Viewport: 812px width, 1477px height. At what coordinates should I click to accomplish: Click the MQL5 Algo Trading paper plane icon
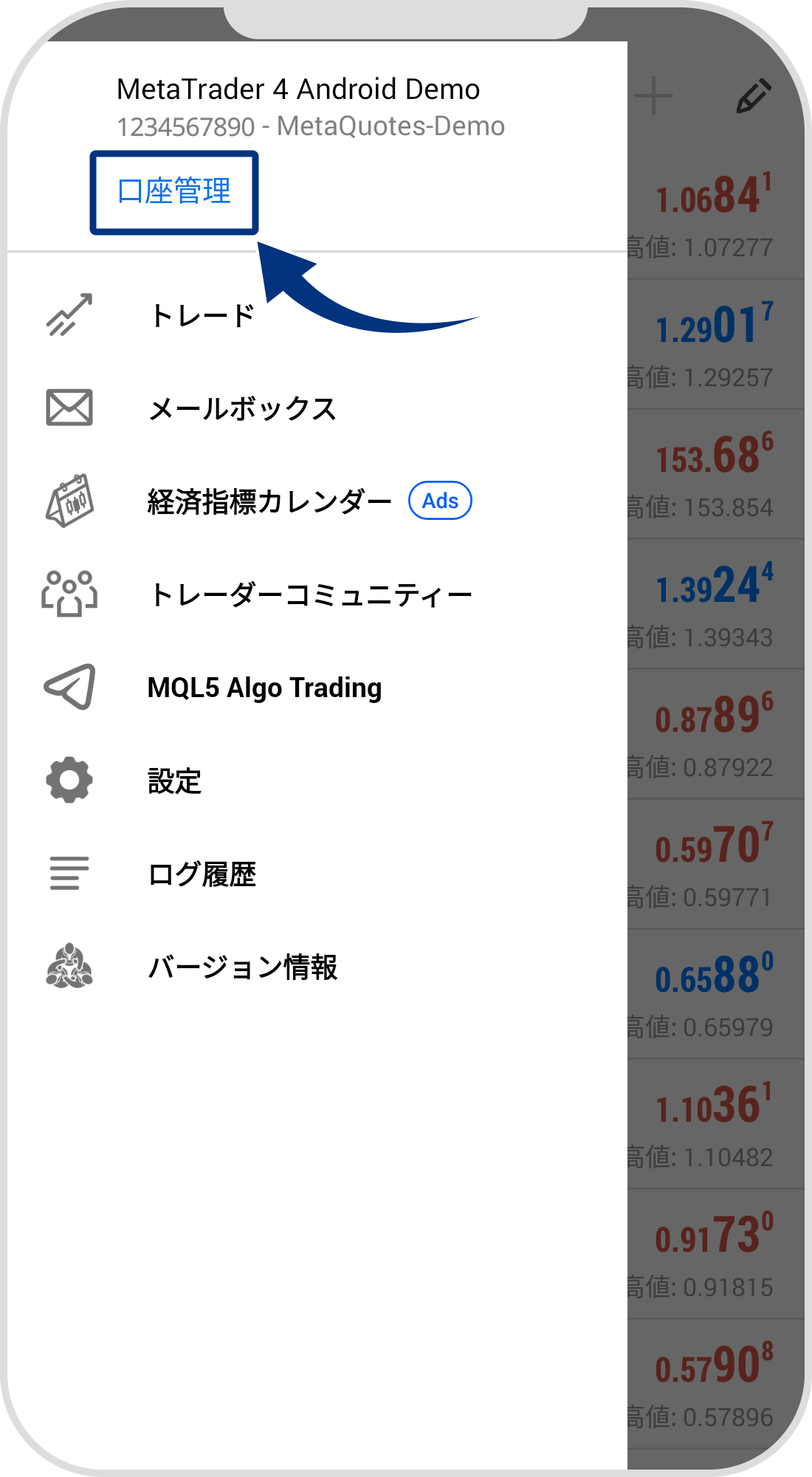70,688
